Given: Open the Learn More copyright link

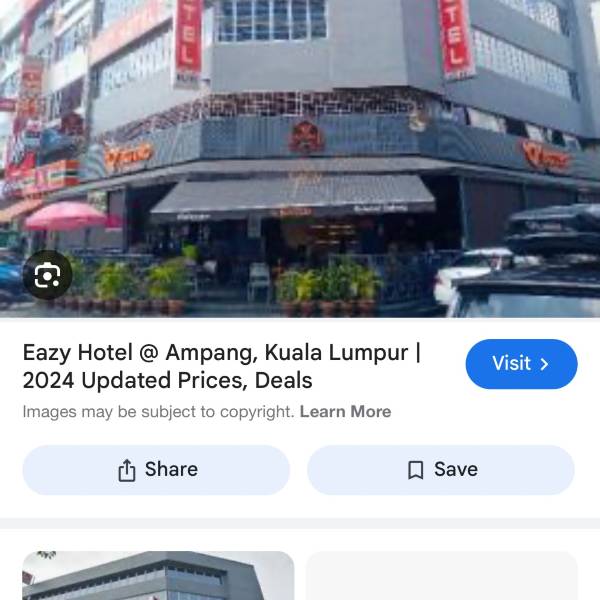Looking at the screenshot, I should pyautogui.click(x=345, y=412).
